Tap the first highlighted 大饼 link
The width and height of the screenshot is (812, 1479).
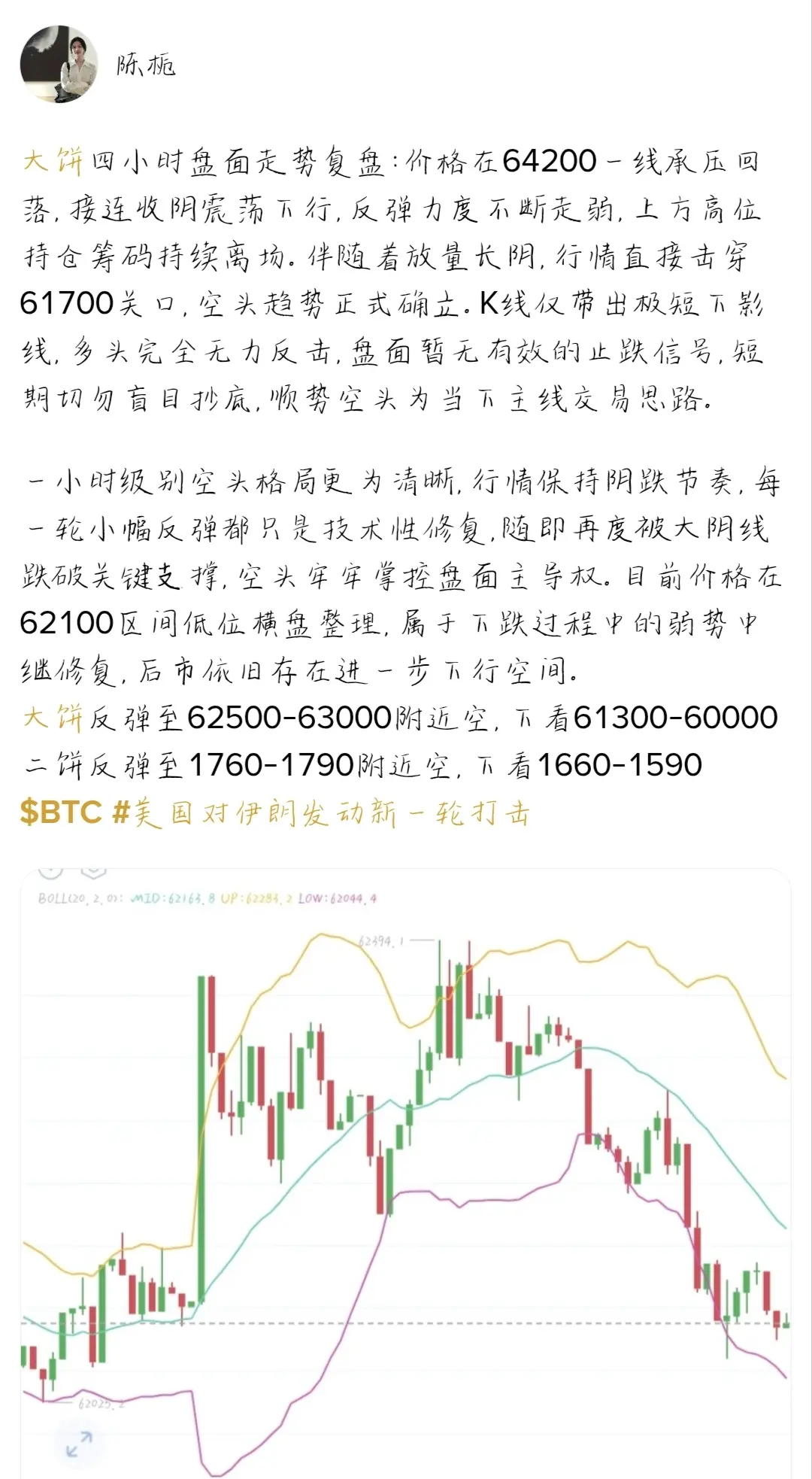point(53,161)
